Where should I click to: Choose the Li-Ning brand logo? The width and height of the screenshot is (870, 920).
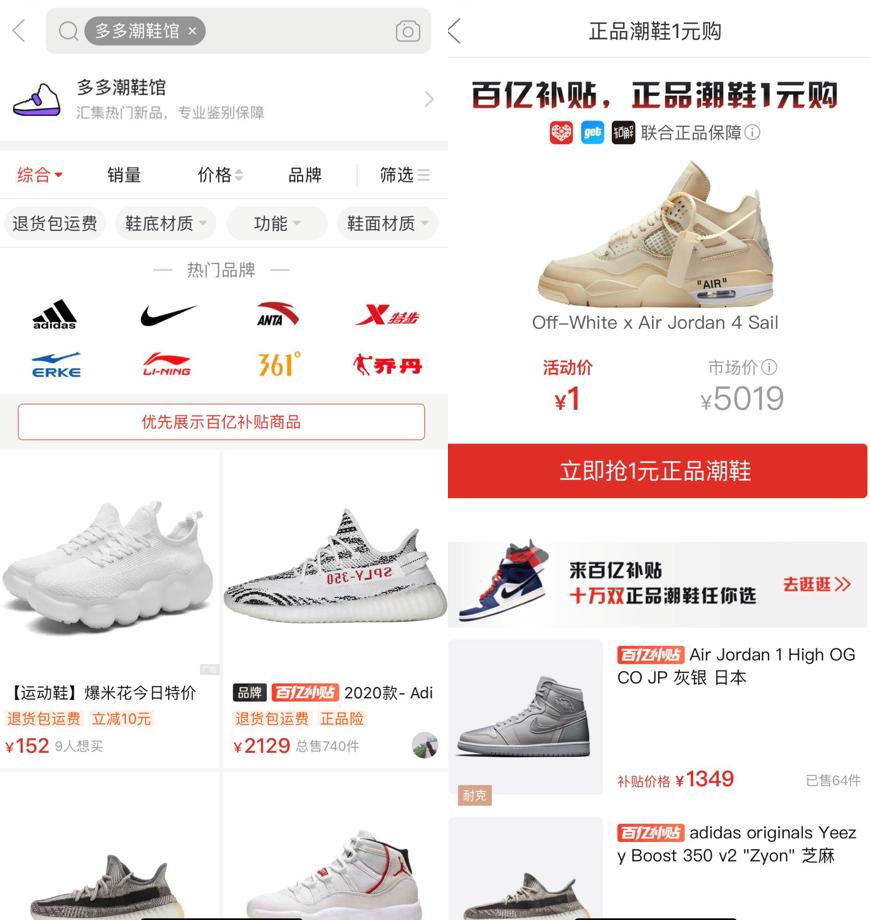tap(166, 364)
